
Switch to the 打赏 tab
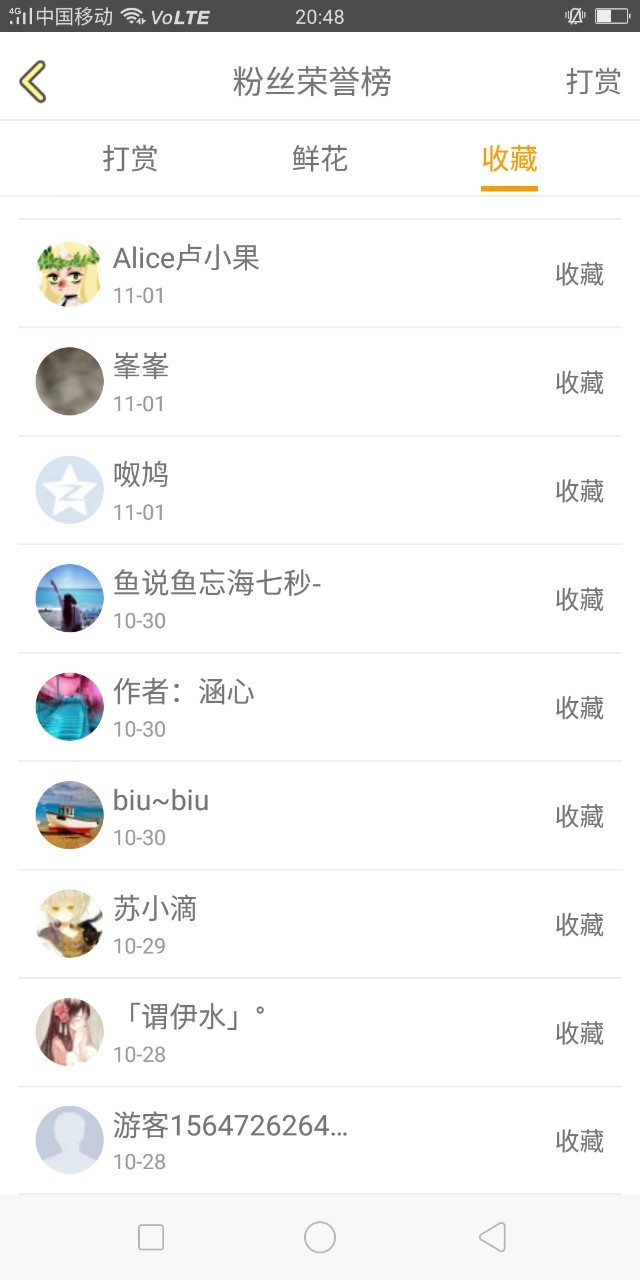(130, 159)
